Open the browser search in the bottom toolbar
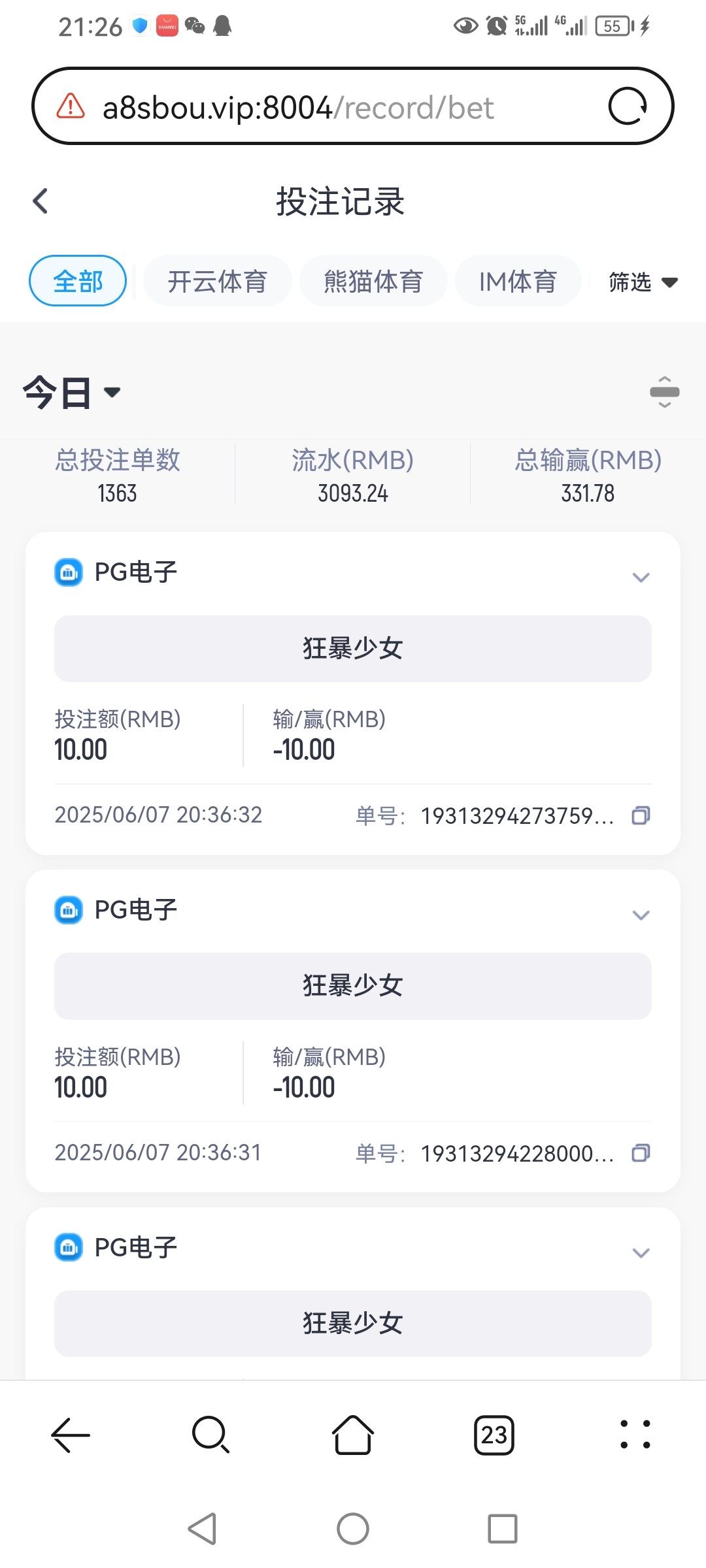This screenshot has width=706, height=1568. pyautogui.click(x=211, y=1435)
